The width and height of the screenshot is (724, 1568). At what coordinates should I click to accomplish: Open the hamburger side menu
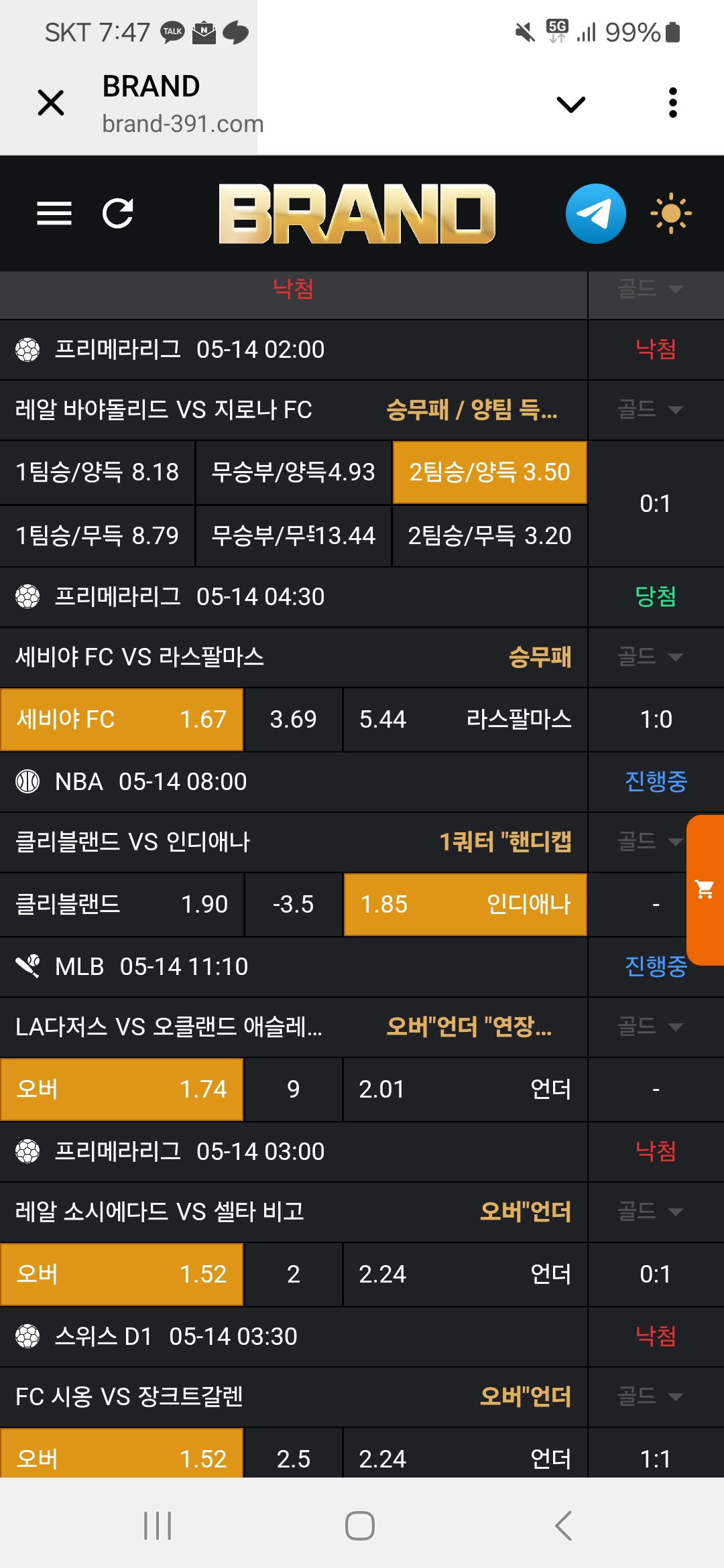click(x=54, y=214)
